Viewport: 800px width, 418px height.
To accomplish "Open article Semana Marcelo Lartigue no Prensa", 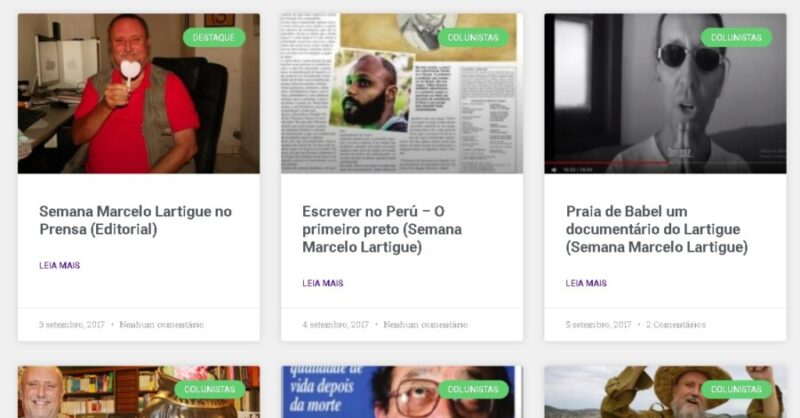I will 135,220.
